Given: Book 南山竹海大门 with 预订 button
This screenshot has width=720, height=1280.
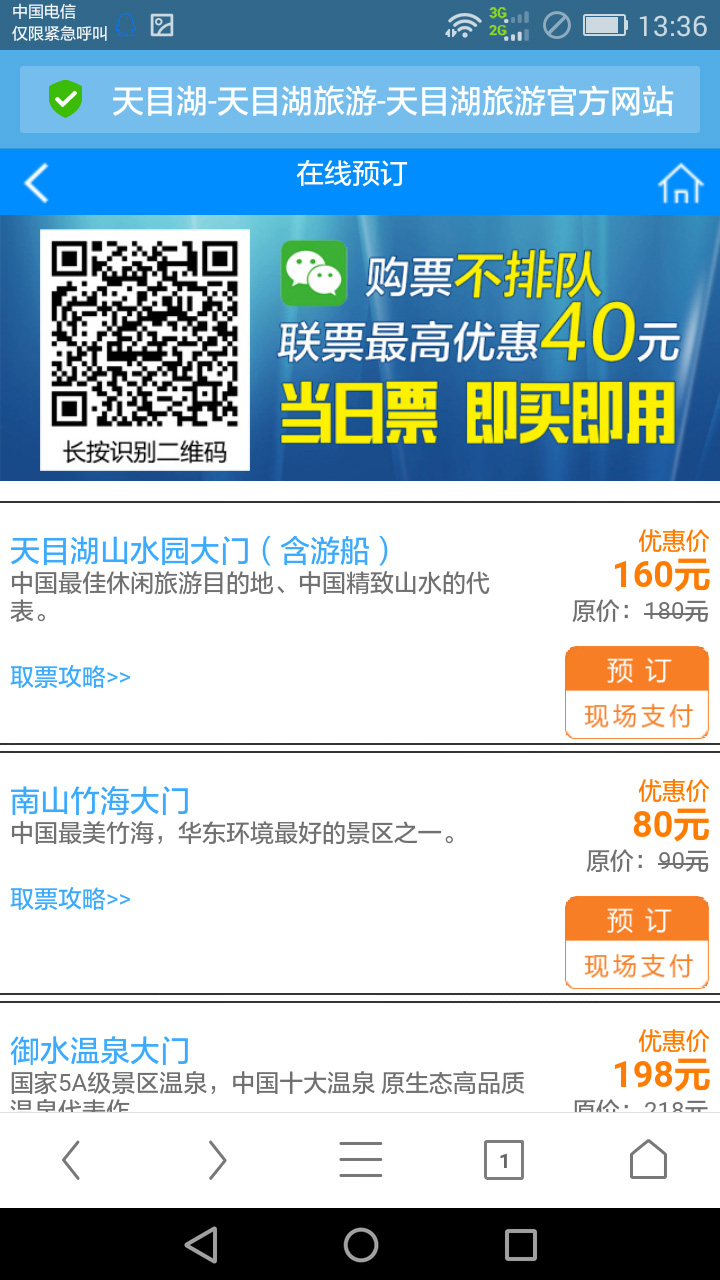Looking at the screenshot, I should [637, 920].
